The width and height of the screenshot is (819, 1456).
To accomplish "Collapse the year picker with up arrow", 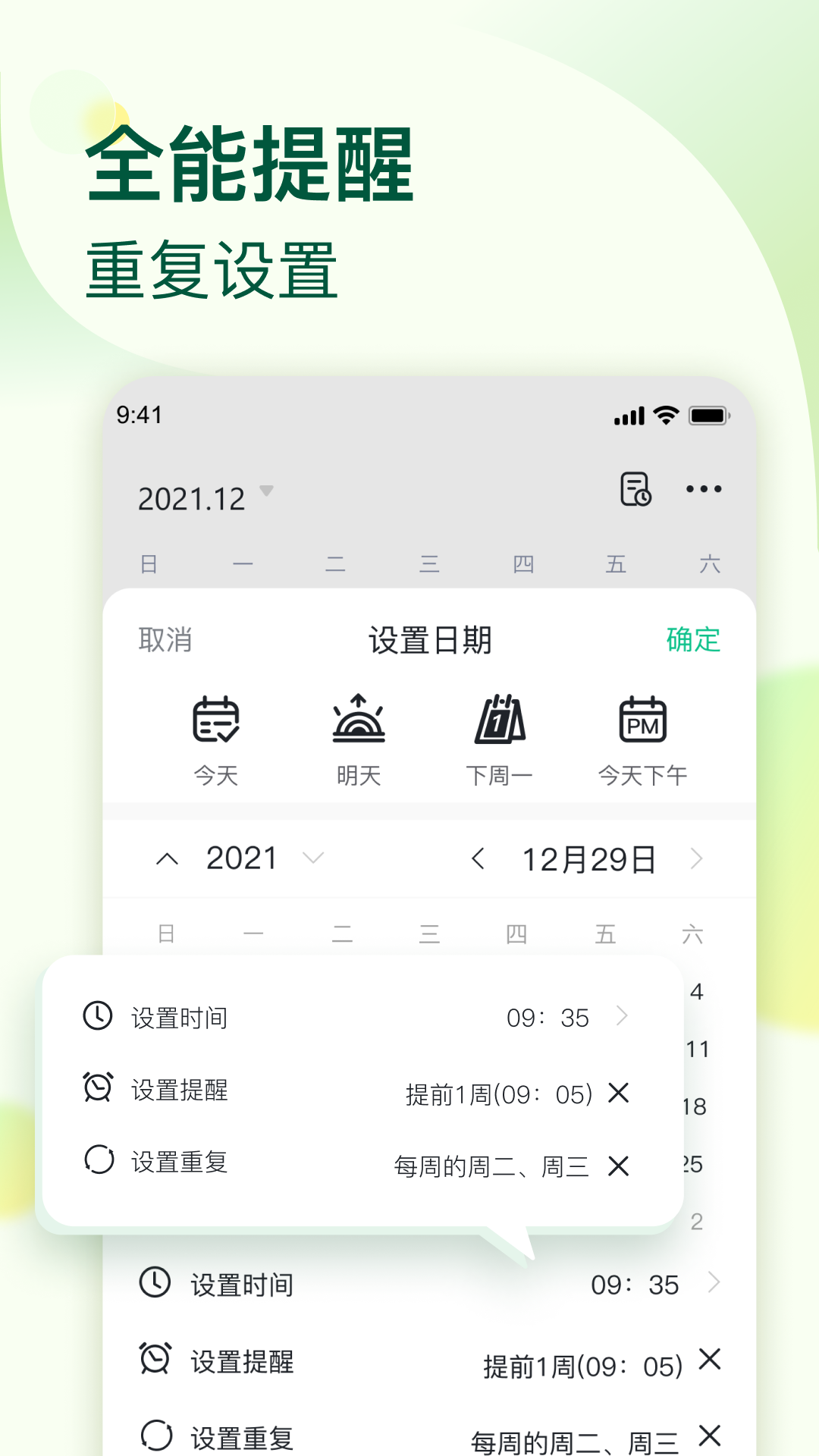I will pyautogui.click(x=168, y=858).
